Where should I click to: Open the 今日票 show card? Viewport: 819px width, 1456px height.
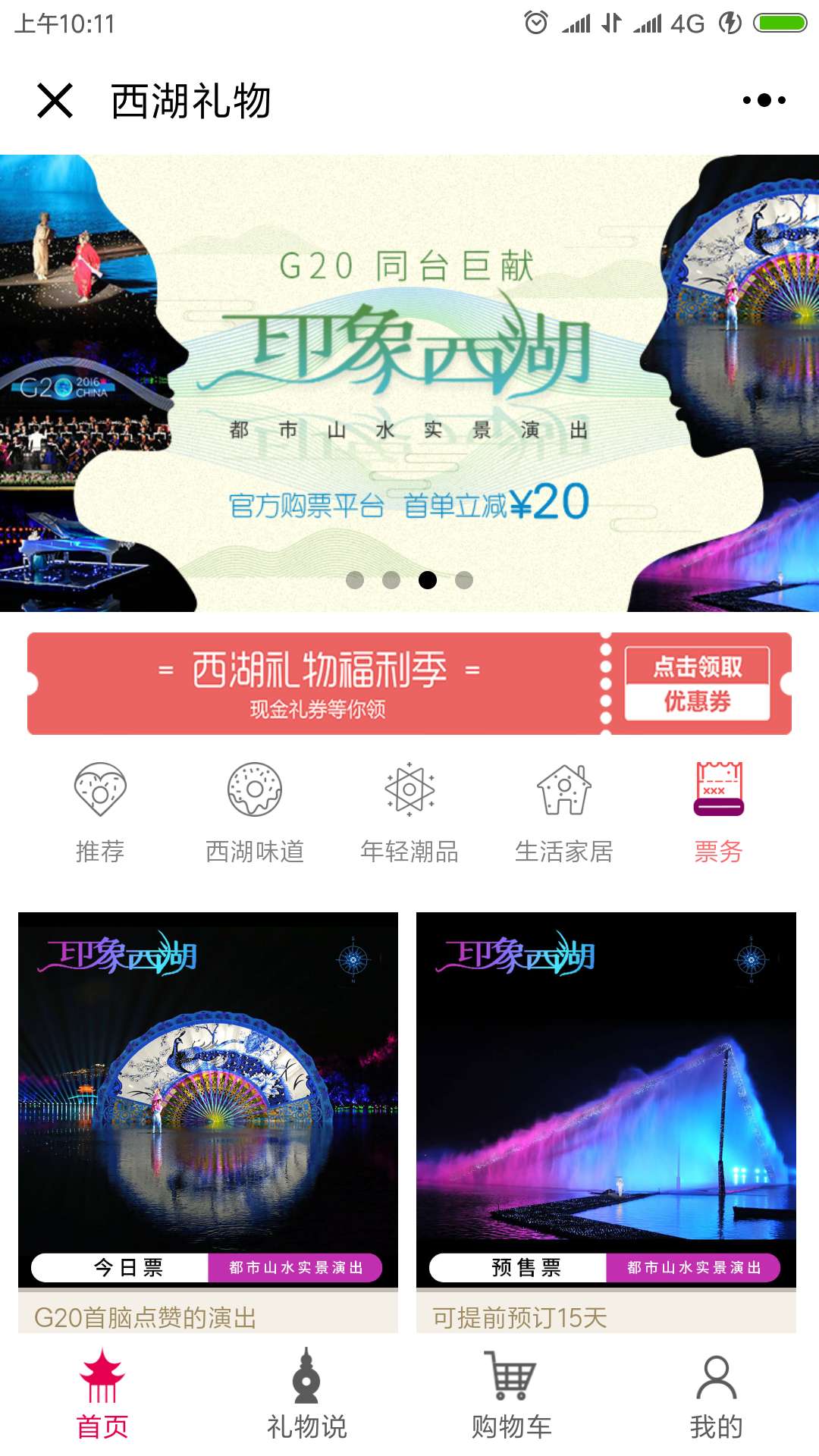(208, 1122)
